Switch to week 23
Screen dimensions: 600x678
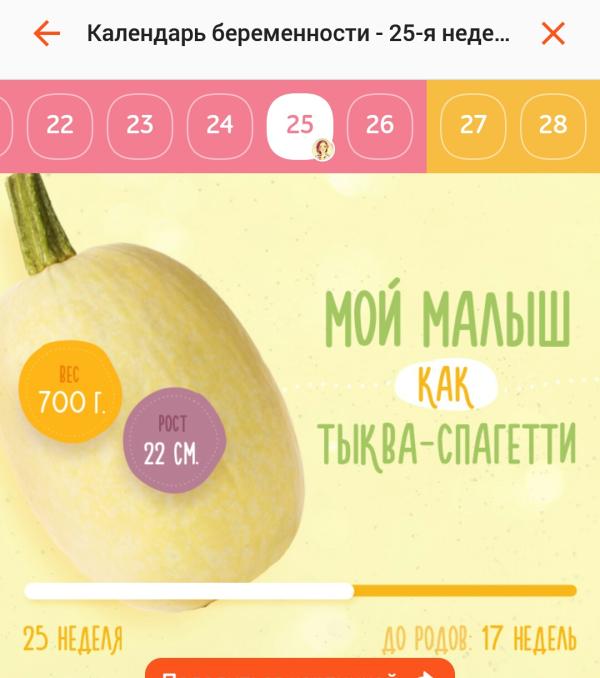click(140, 125)
